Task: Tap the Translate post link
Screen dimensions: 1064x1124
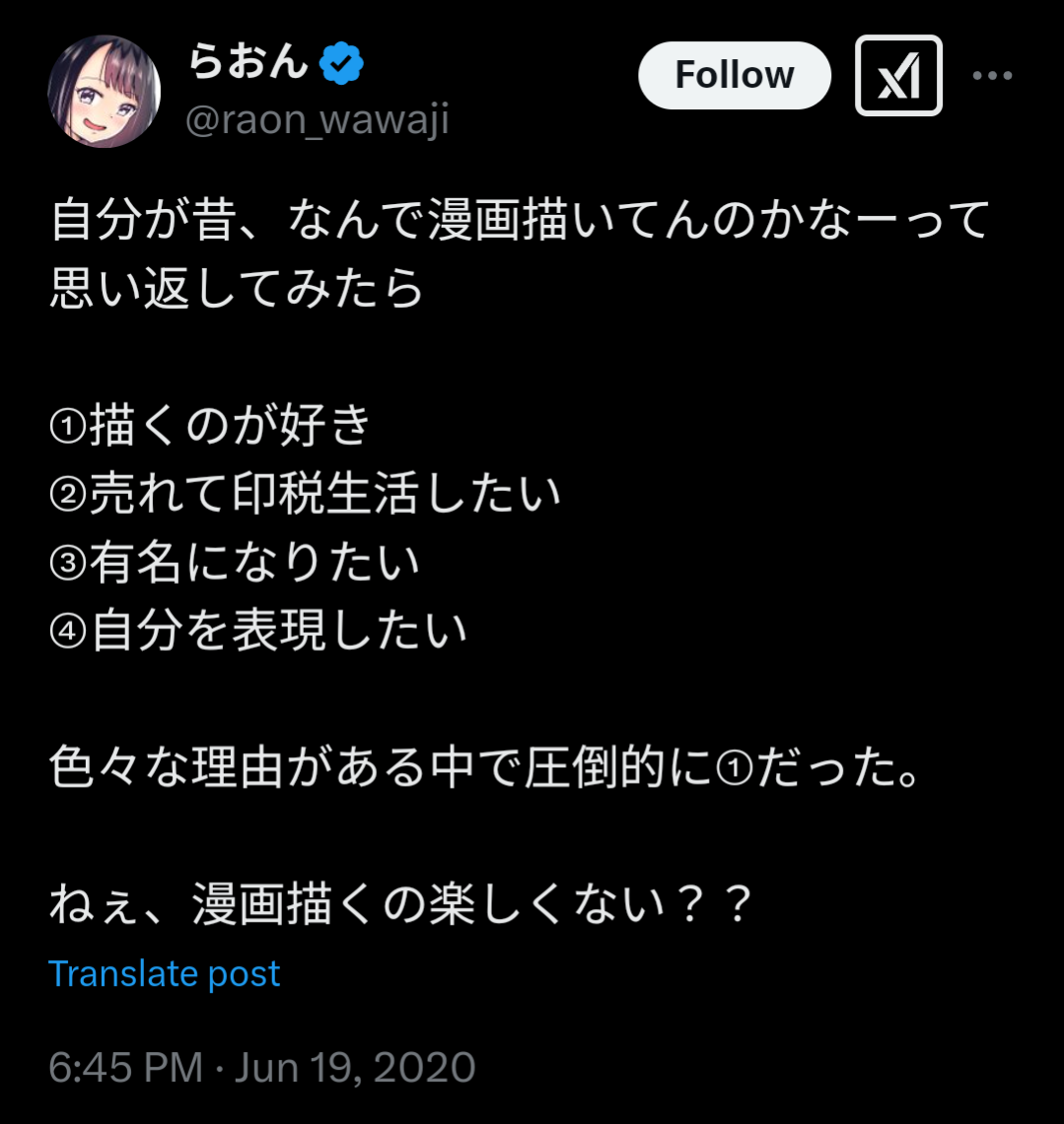Action: [x=165, y=974]
